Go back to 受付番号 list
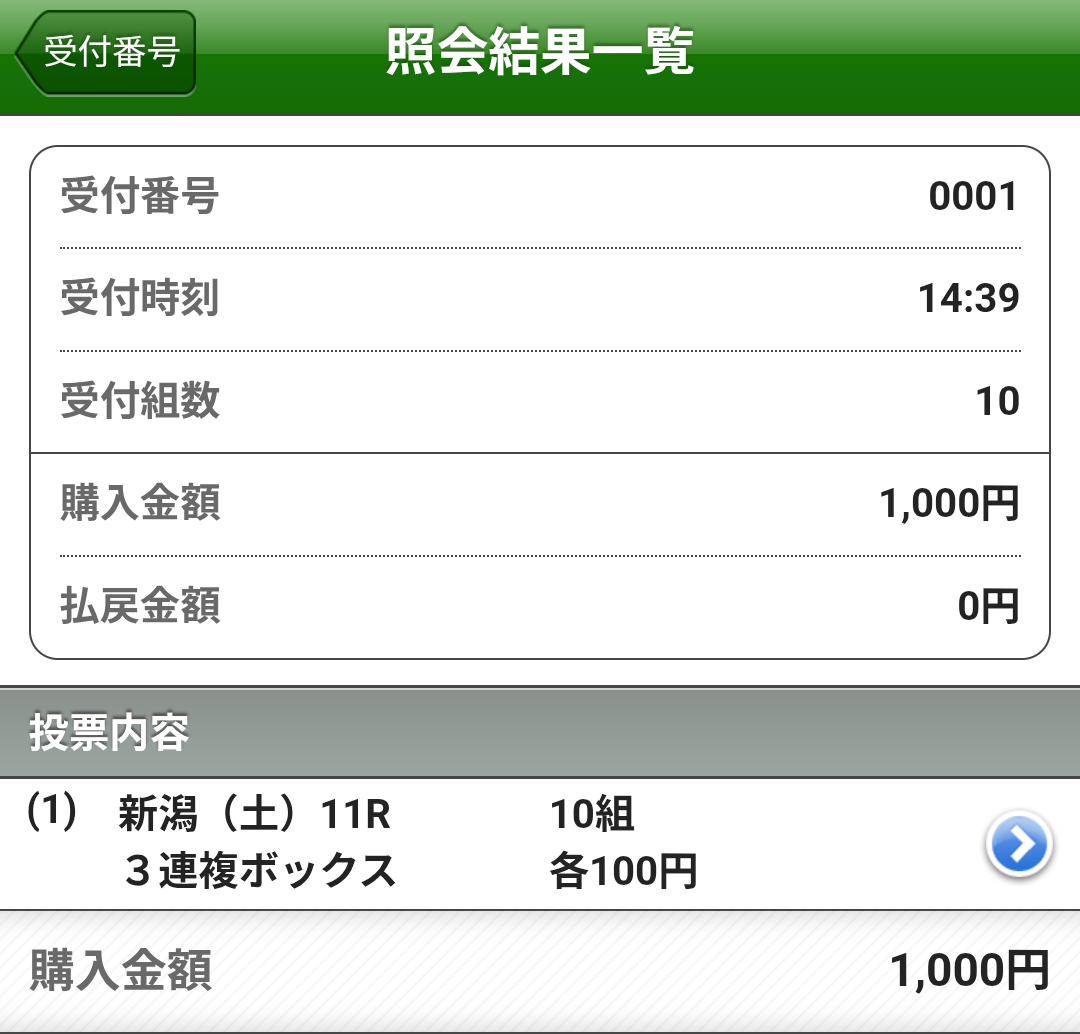 [x=106, y=53]
